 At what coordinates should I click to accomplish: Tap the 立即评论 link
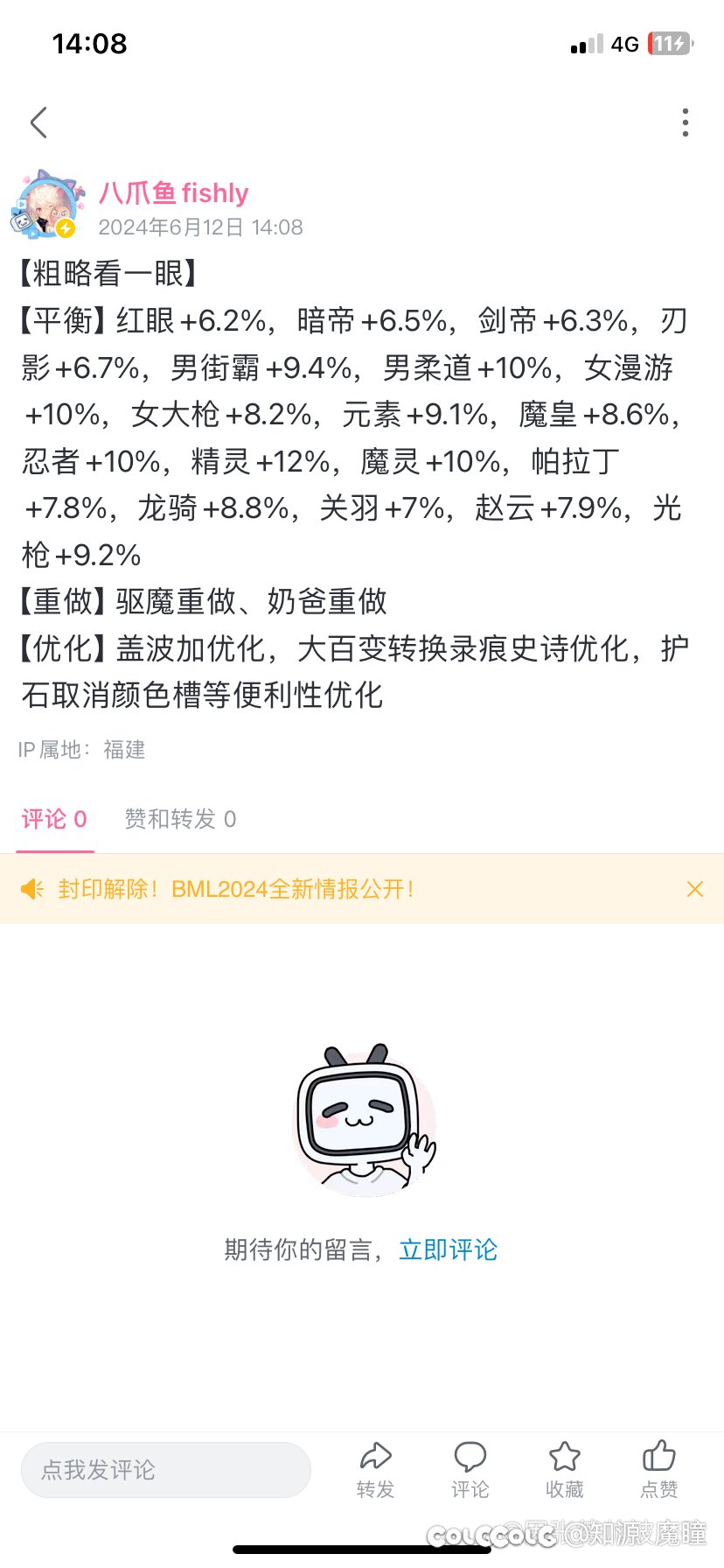pos(448,1249)
